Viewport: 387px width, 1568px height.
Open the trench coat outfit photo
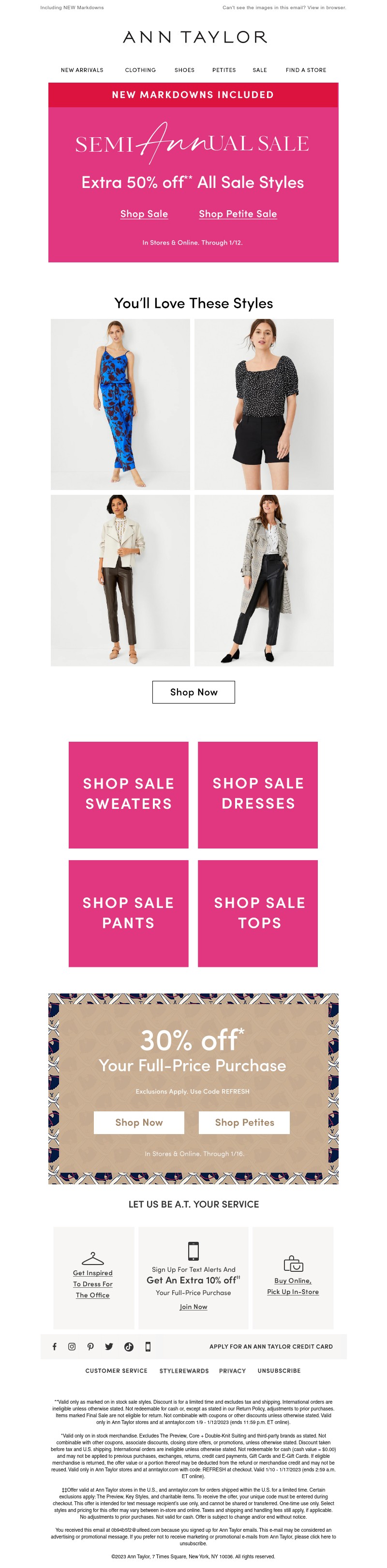tap(264, 580)
